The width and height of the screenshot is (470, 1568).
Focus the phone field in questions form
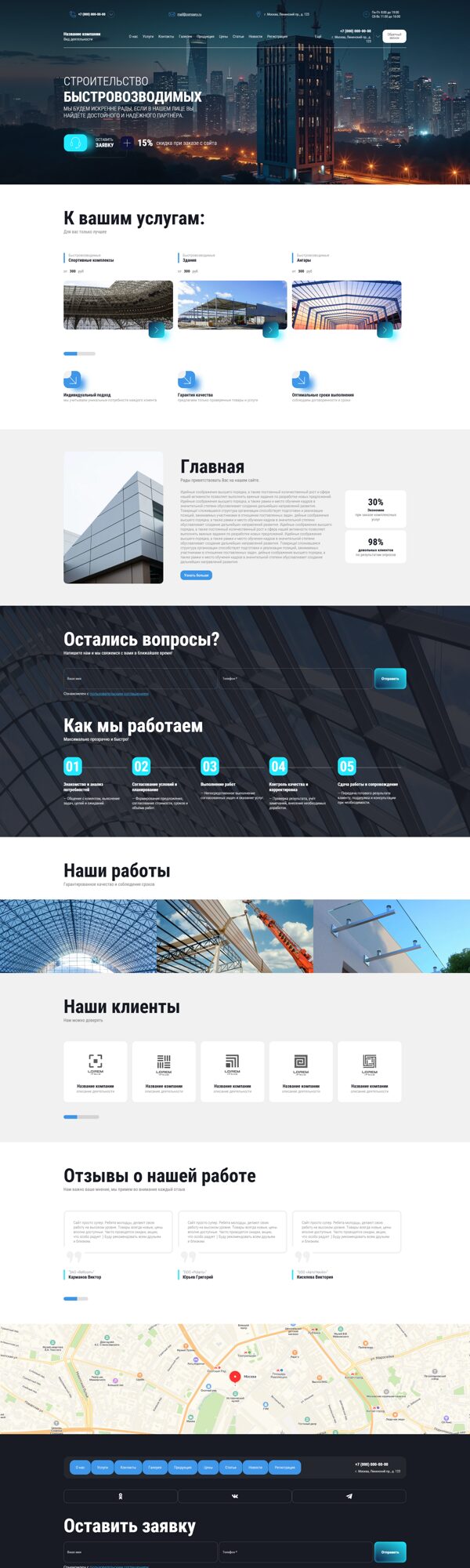click(x=294, y=678)
